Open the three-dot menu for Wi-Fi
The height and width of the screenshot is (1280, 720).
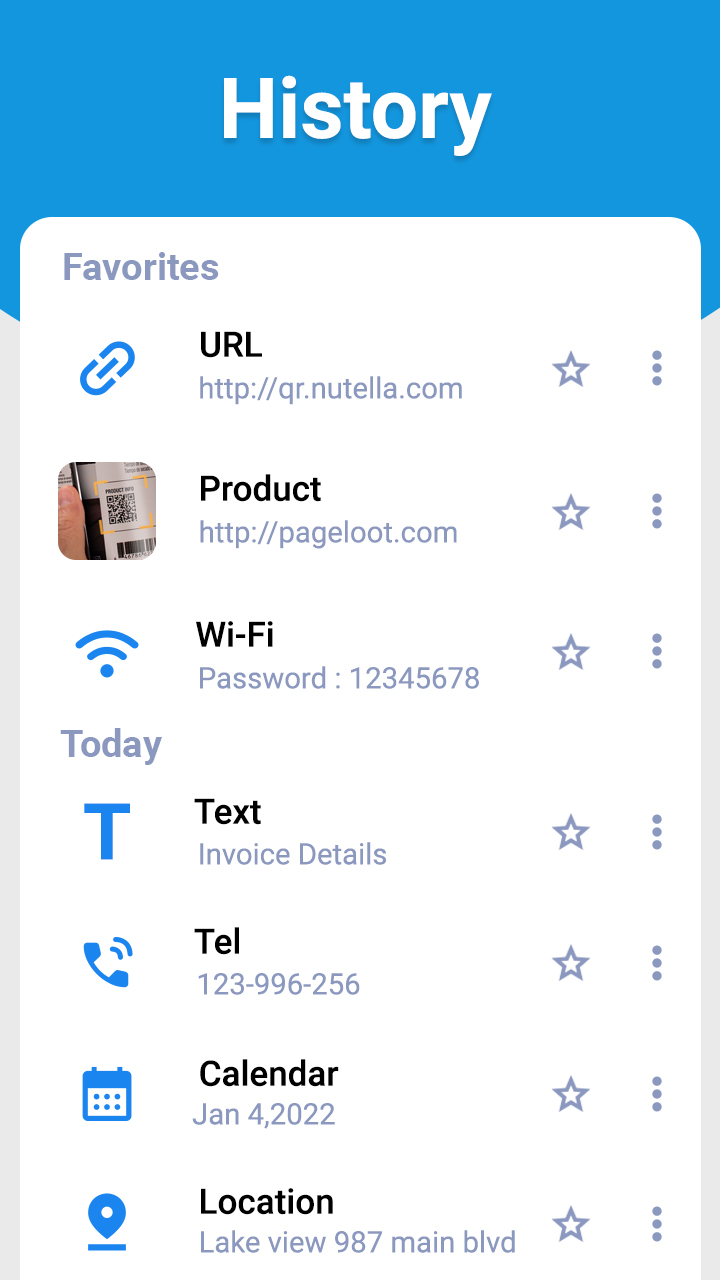pos(656,651)
